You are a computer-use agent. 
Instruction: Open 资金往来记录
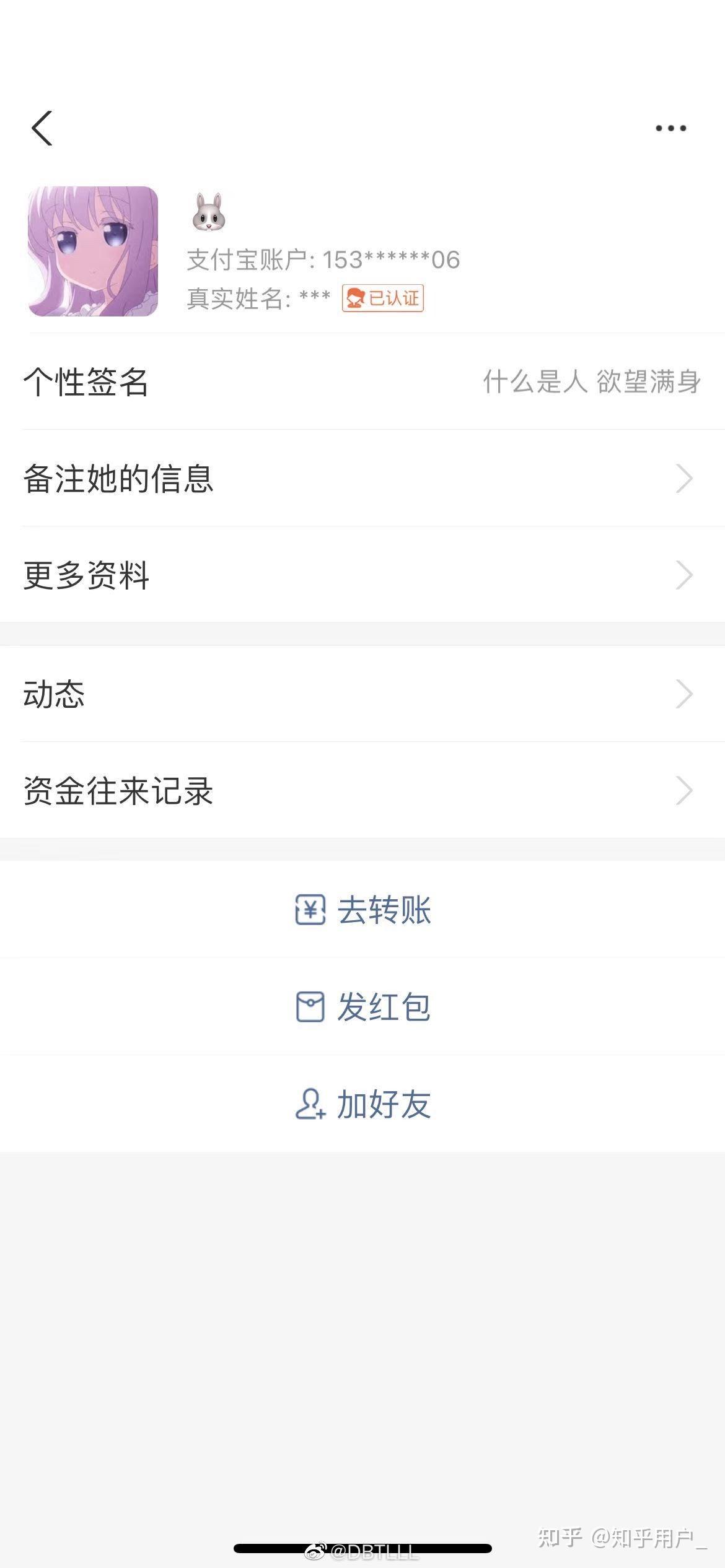(362, 790)
